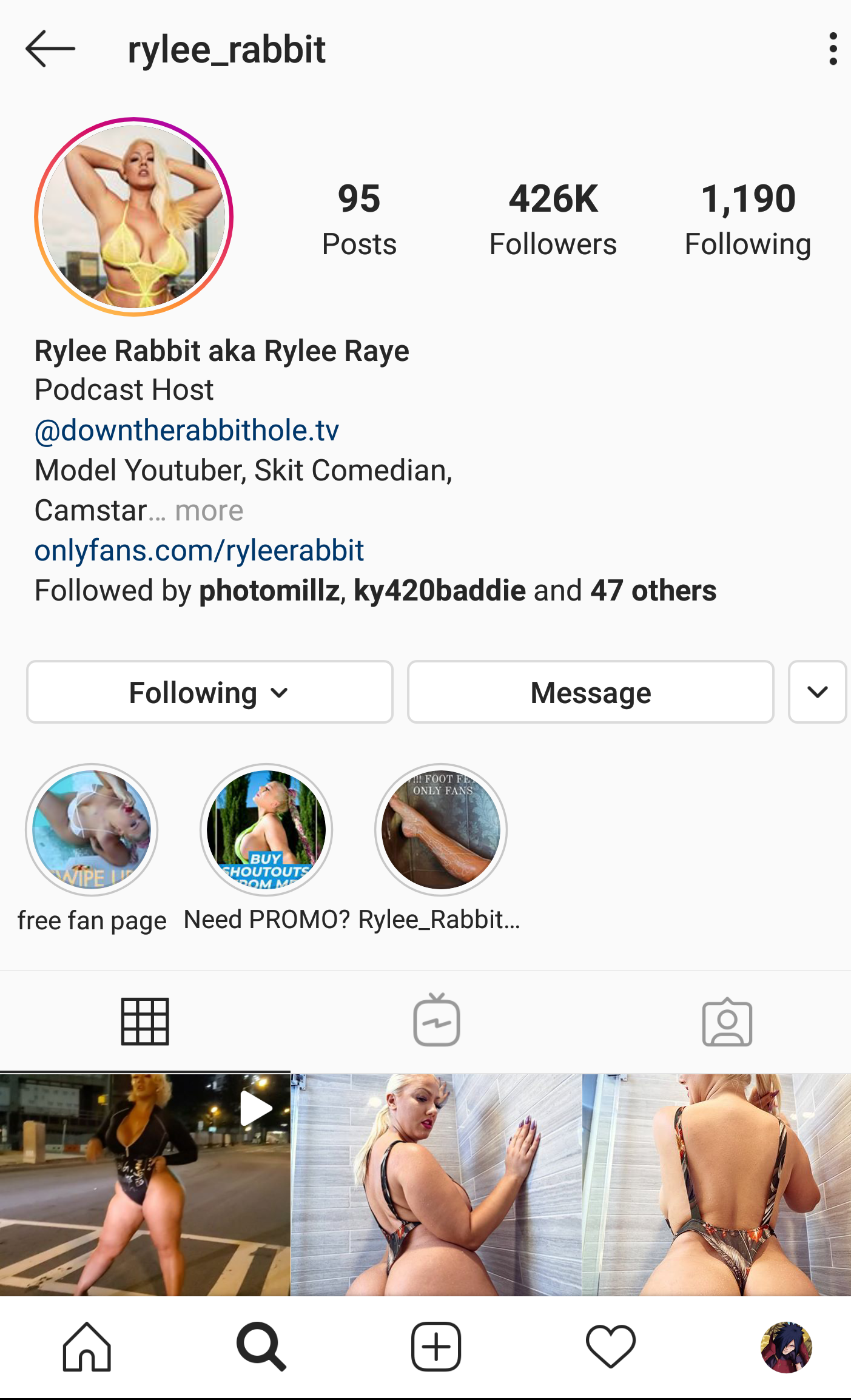Screen dimensions: 851x1400
Task: Go back with the arrow
Action: pos(50,50)
